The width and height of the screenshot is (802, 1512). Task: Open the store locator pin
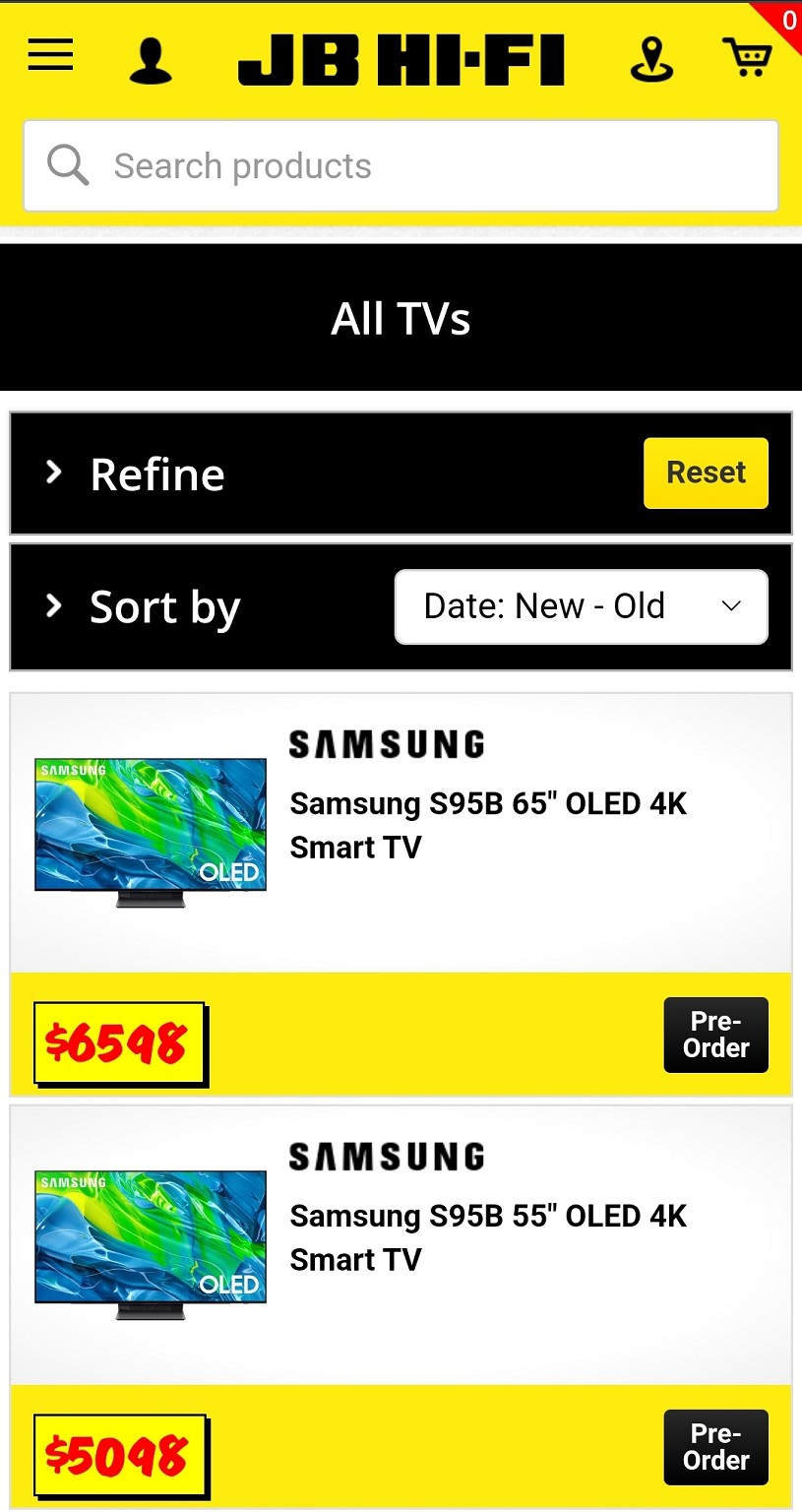(651, 60)
